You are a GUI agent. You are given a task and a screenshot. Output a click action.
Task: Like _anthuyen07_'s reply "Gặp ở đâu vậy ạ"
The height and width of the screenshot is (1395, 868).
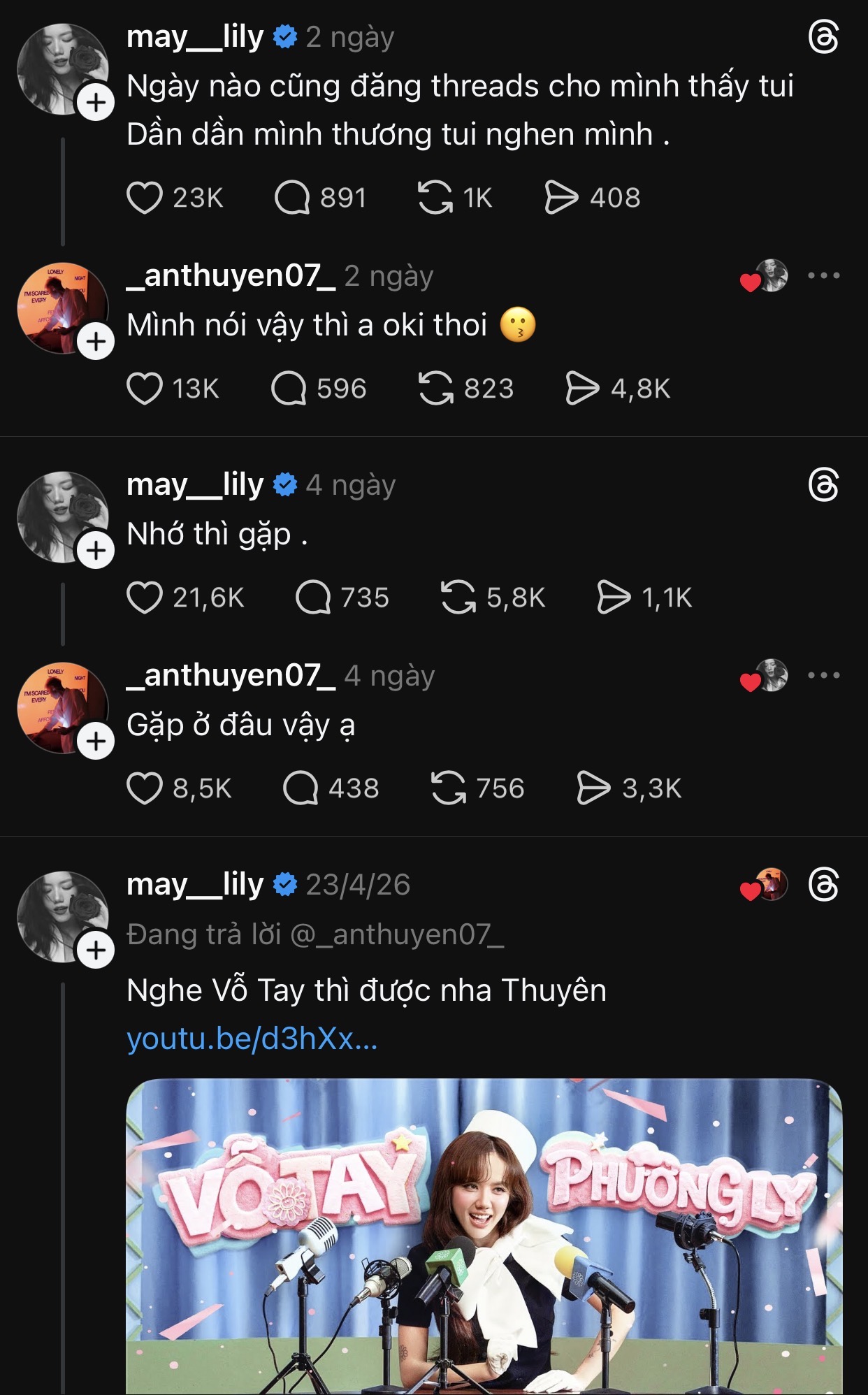pos(145,788)
